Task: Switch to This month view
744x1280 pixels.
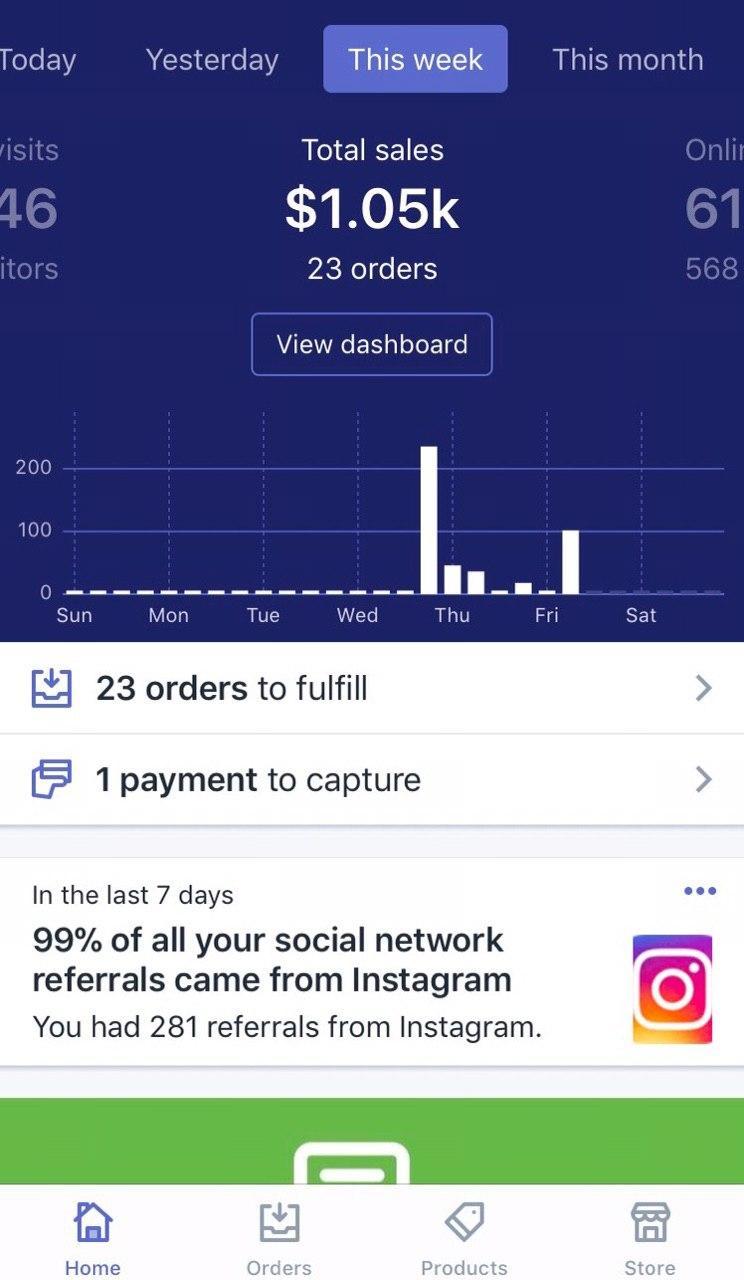Action: [x=627, y=60]
